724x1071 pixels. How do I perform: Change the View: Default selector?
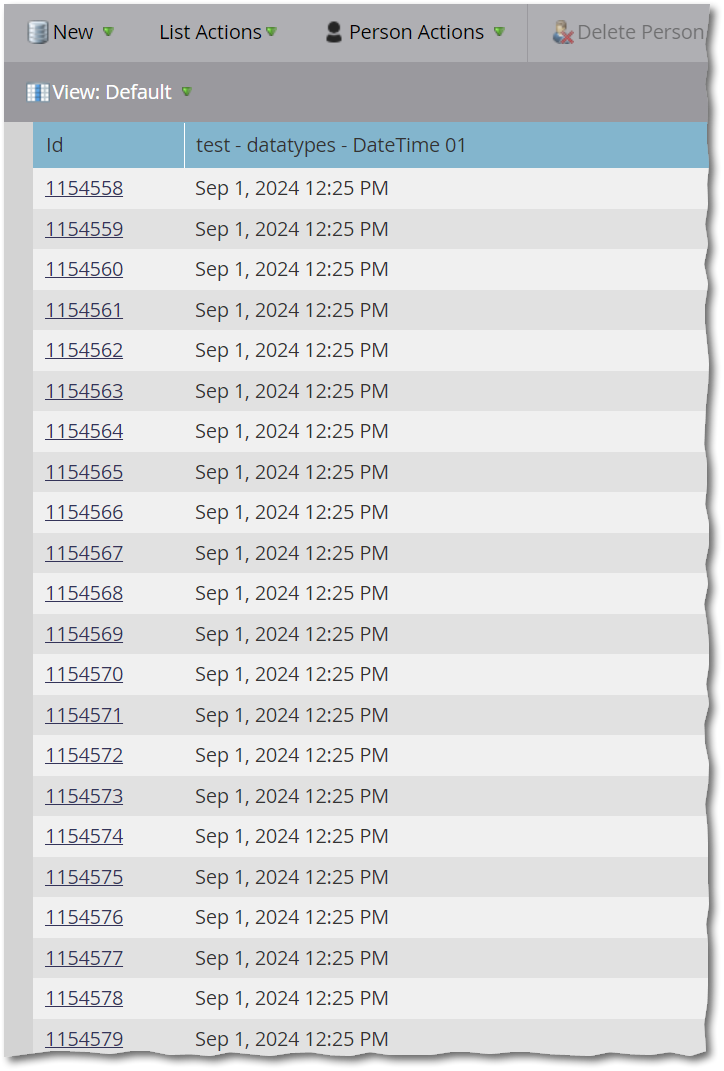click(x=109, y=92)
